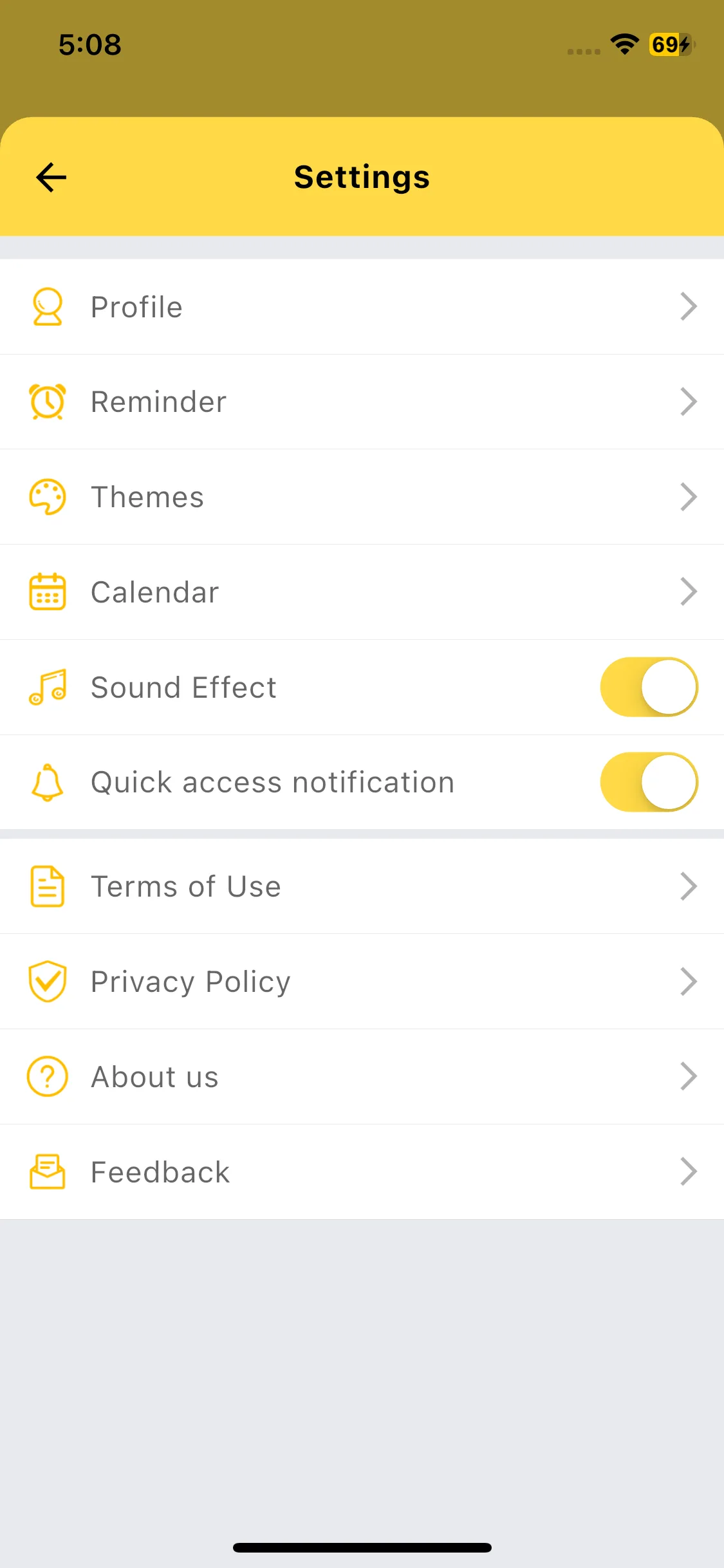
Task: View the Terms of Use
Action: pos(362,886)
